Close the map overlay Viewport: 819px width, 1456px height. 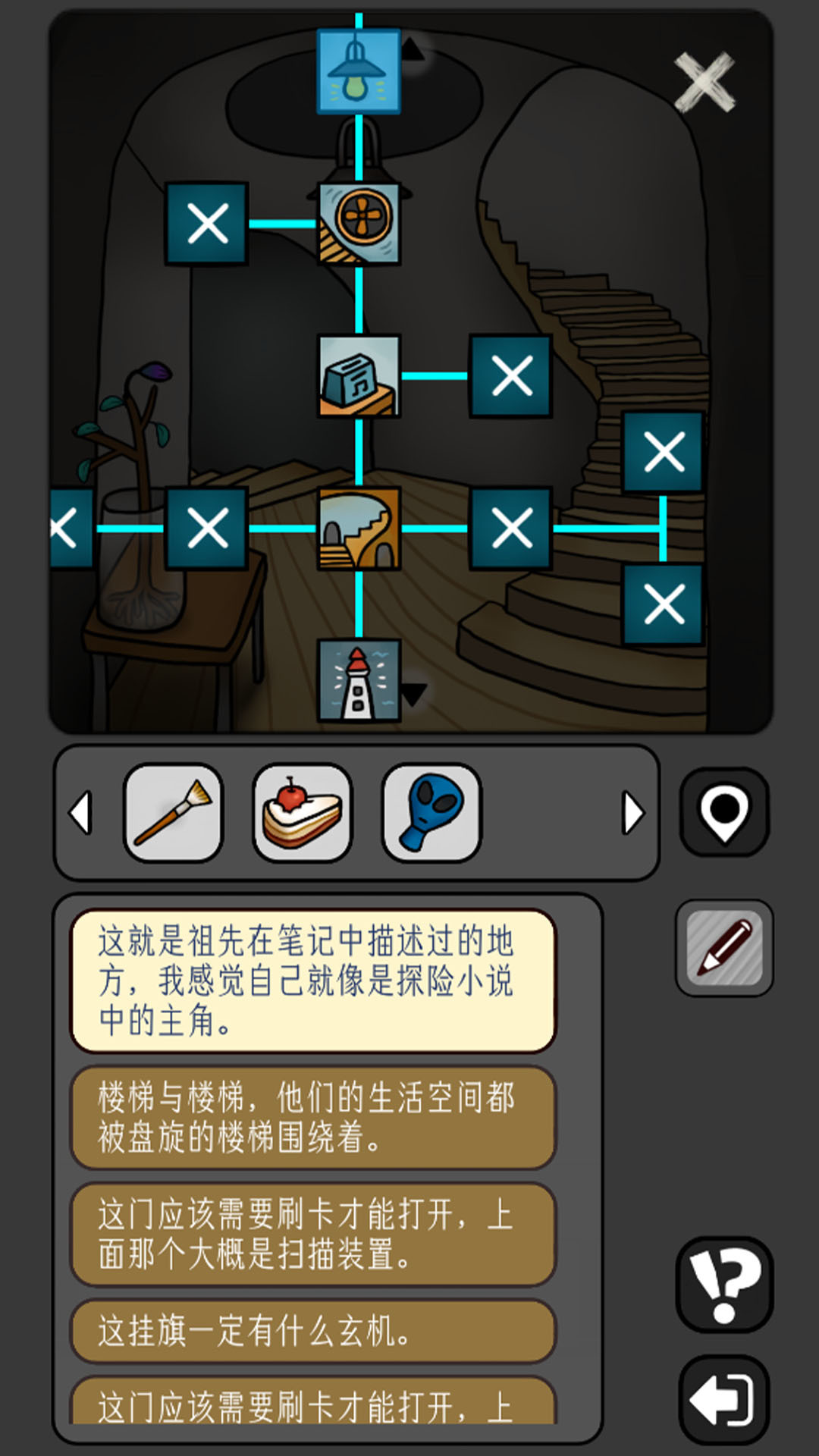(x=704, y=82)
